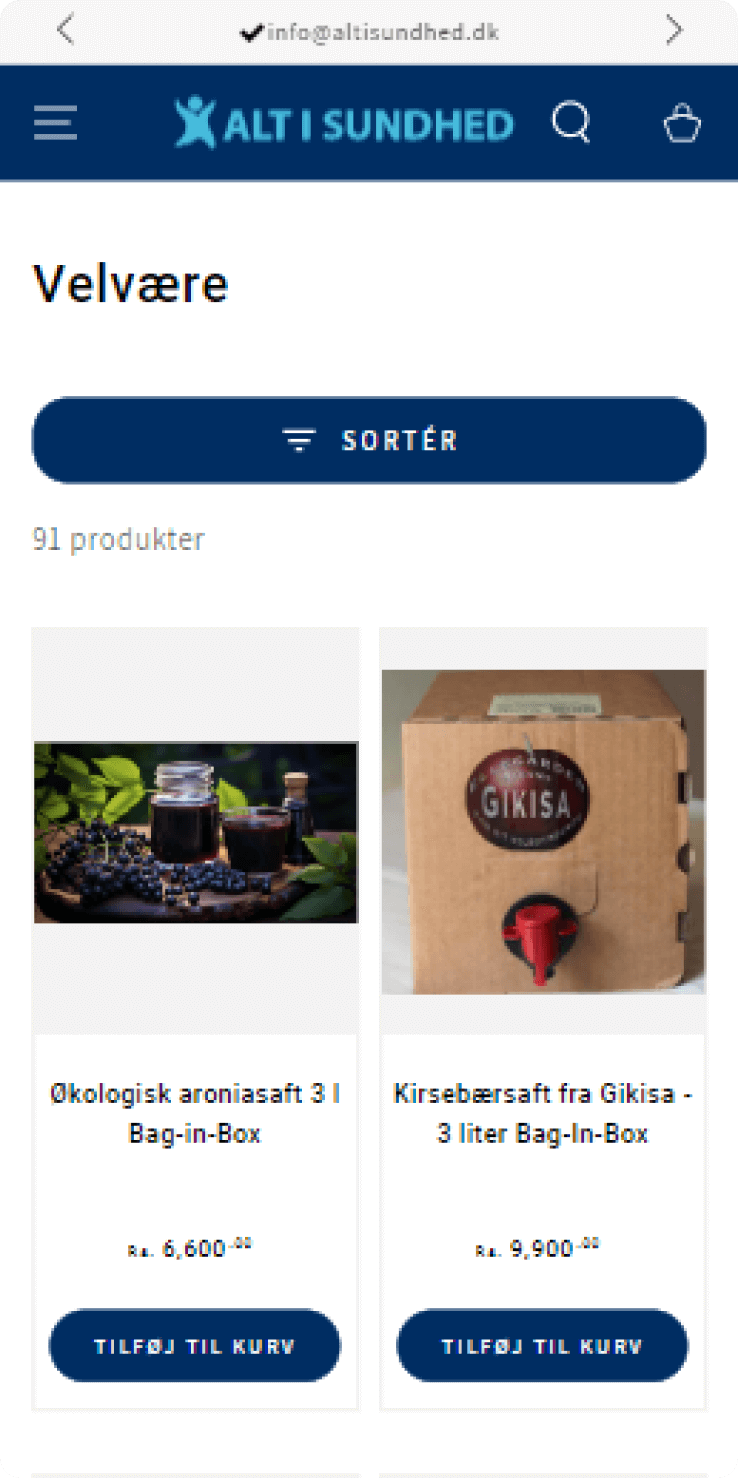The width and height of the screenshot is (738, 1478).
Task: Open Økologisk aroniasaft 3 l Bag-in-Box product
Action: pos(195,1113)
